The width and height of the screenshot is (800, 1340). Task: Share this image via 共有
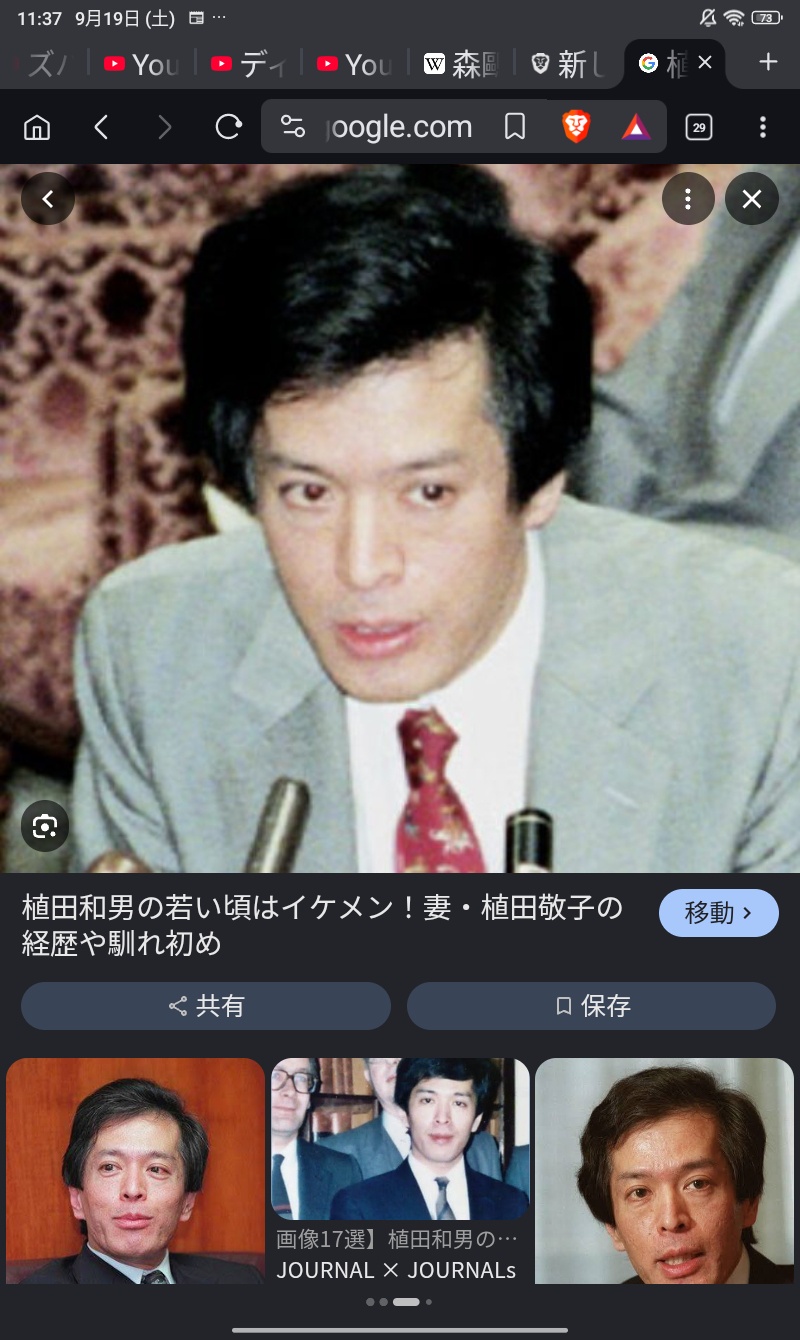[x=206, y=1006]
